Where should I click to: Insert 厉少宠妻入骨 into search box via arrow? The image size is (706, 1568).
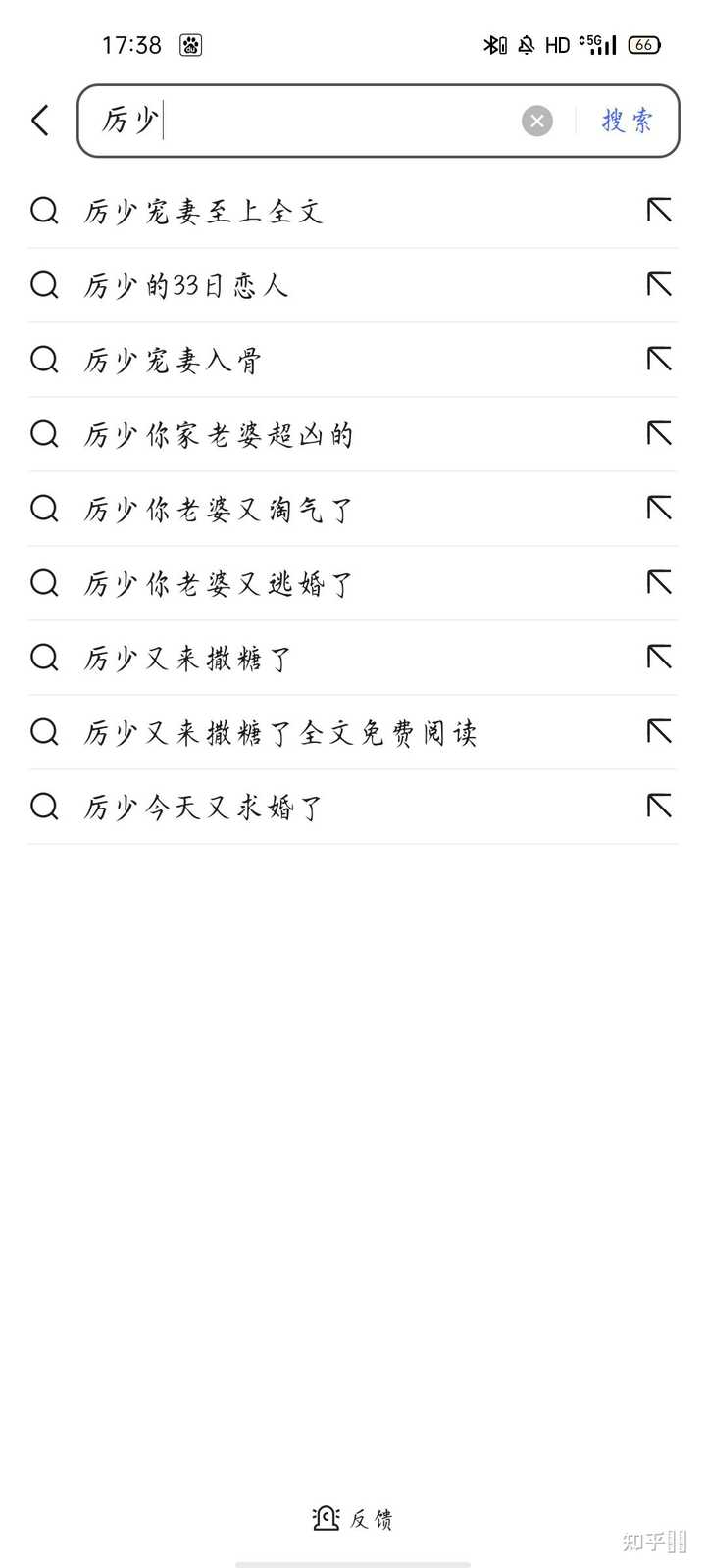click(659, 360)
